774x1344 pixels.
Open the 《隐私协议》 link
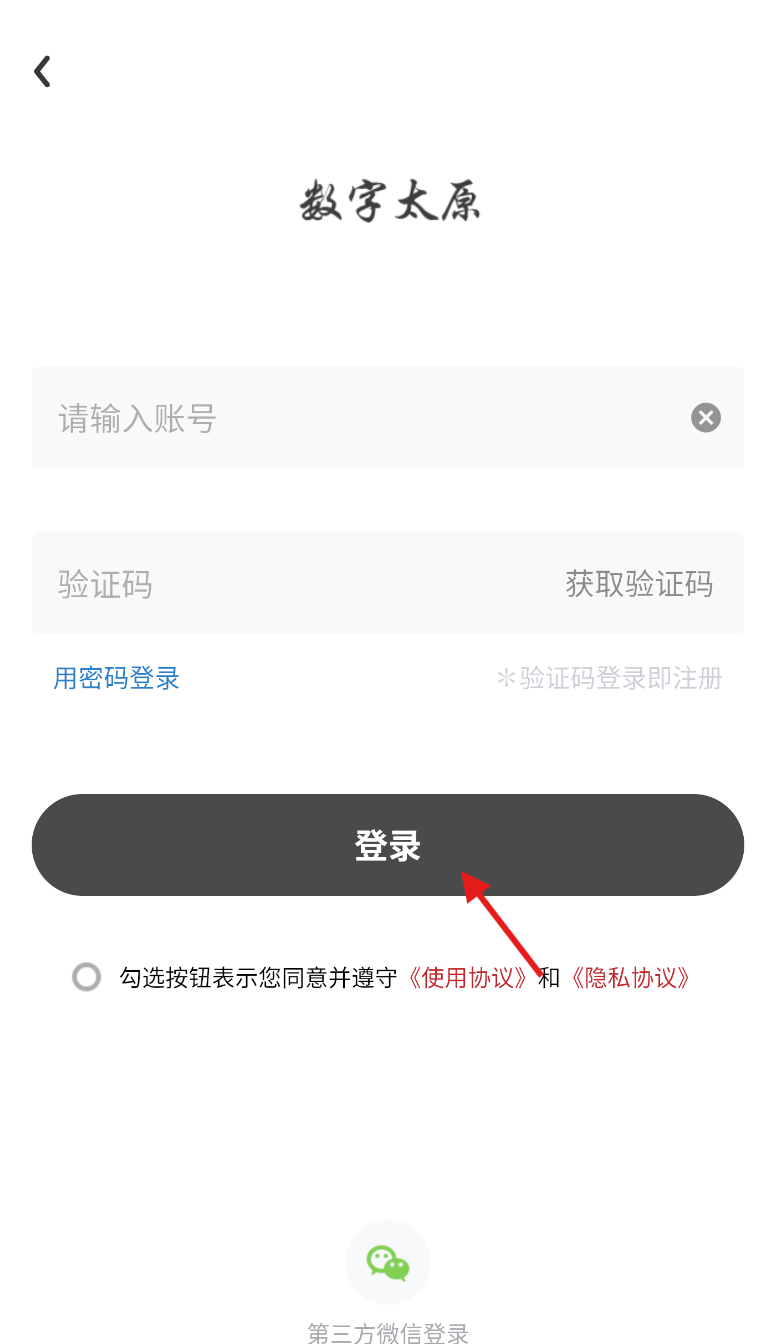click(630, 978)
